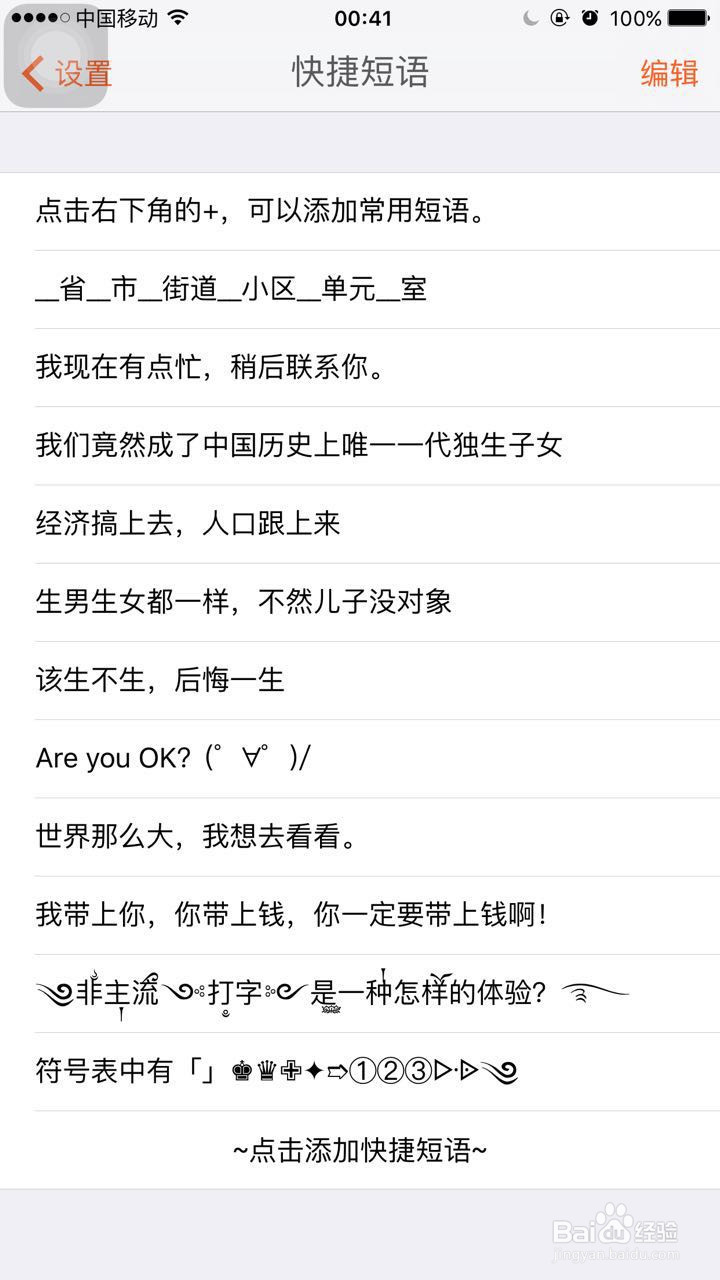Tap the battery icon in the status bar
720x1280 pixels.
690,17
